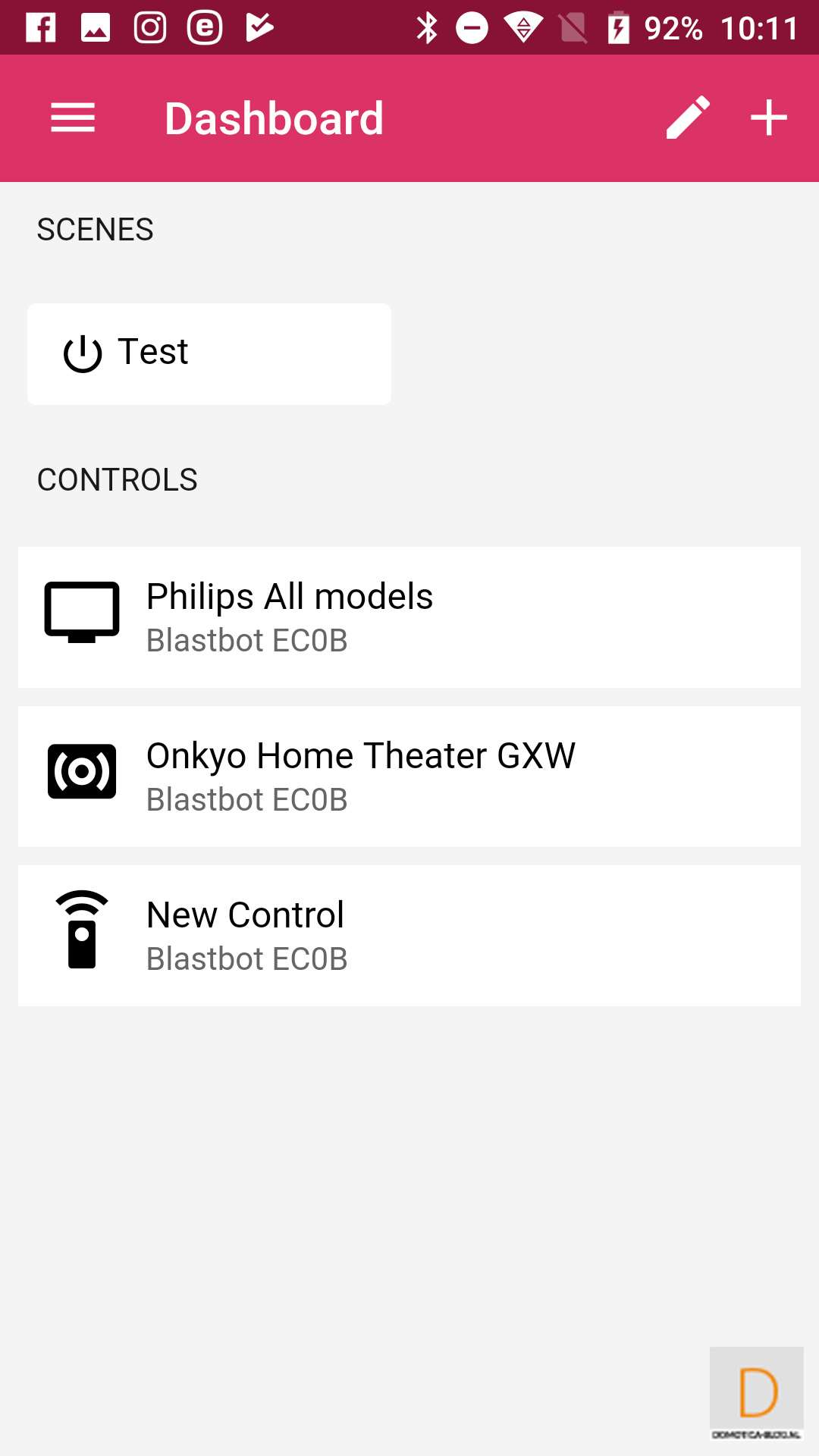Viewport: 819px width, 1456px height.
Task: Open Philips All models control
Action: point(409,617)
